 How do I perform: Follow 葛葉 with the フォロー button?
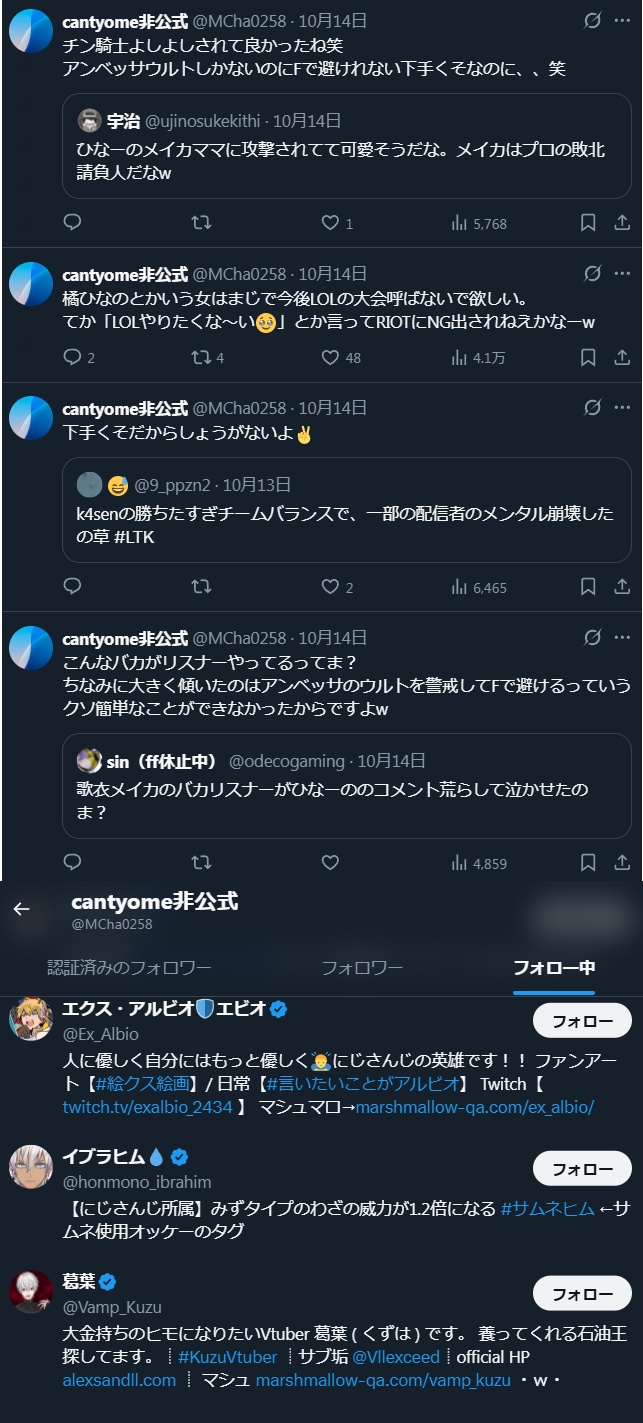click(x=582, y=1293)
